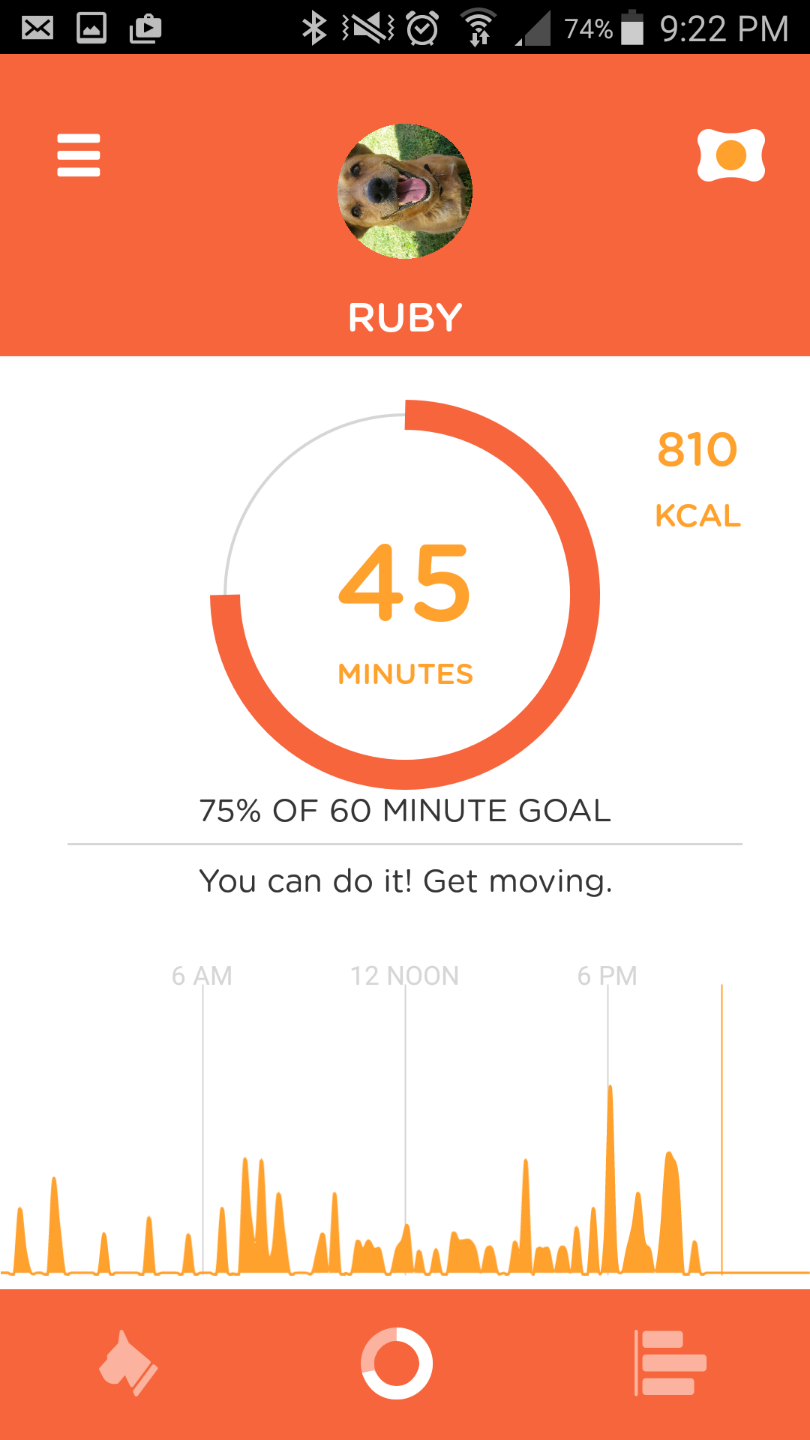Open the bone-shaped device icon

[731, 155]
